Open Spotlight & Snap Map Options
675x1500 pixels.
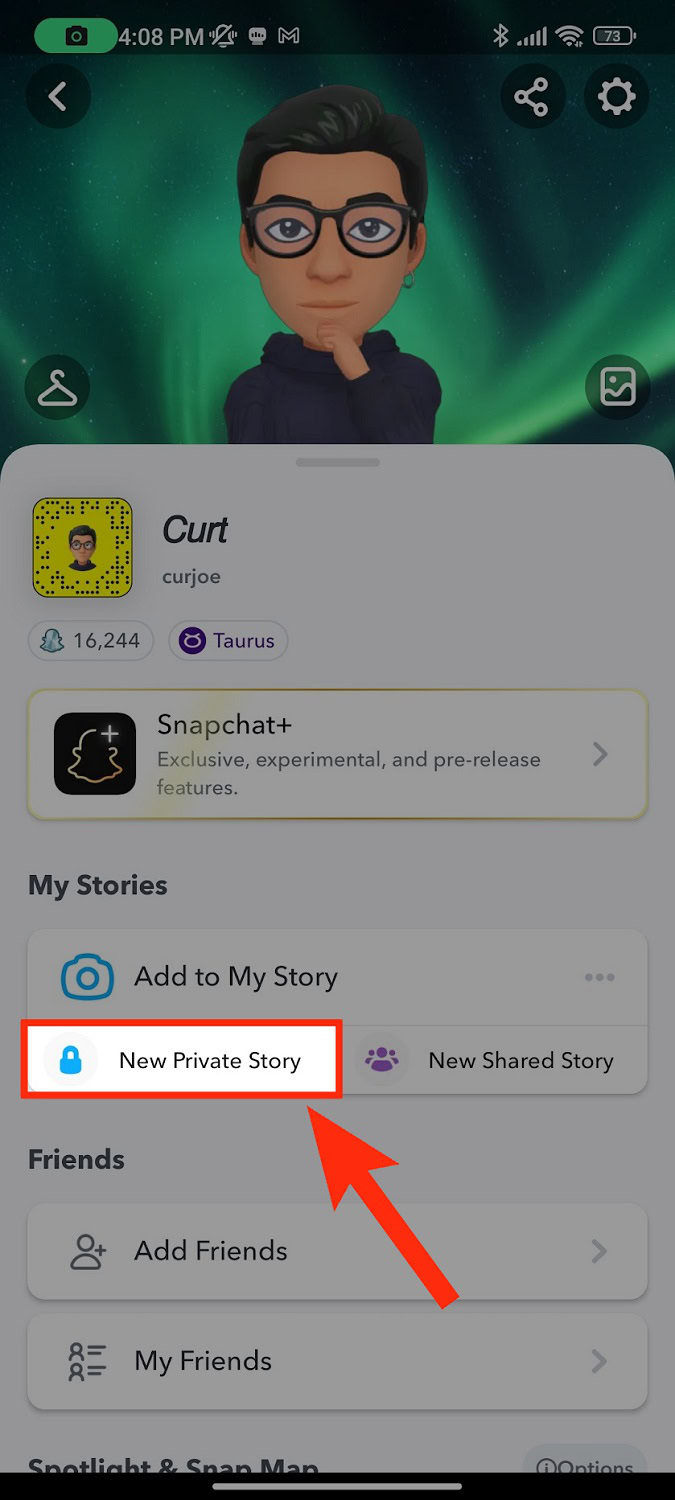[x=585, y=1466]
